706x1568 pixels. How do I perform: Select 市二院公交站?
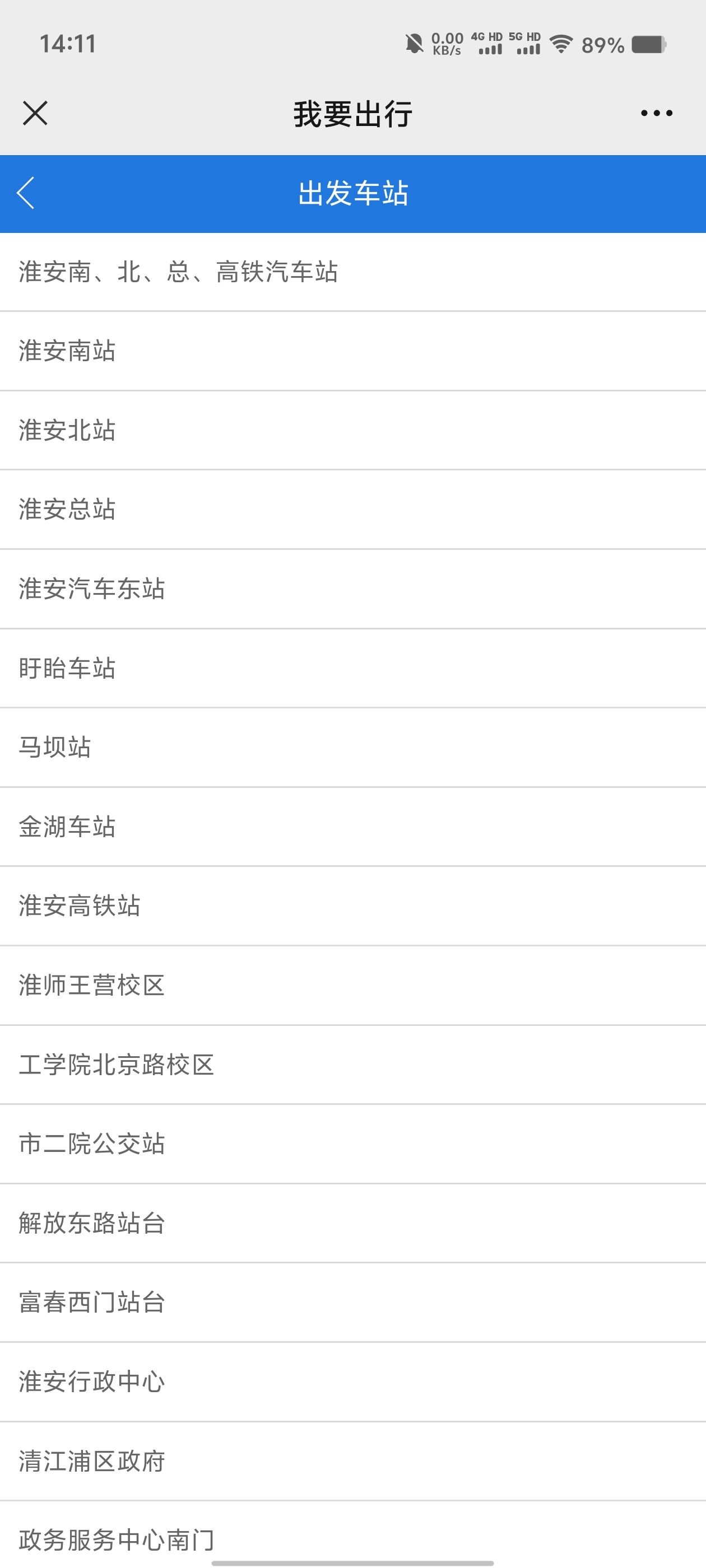point(352,1144)
